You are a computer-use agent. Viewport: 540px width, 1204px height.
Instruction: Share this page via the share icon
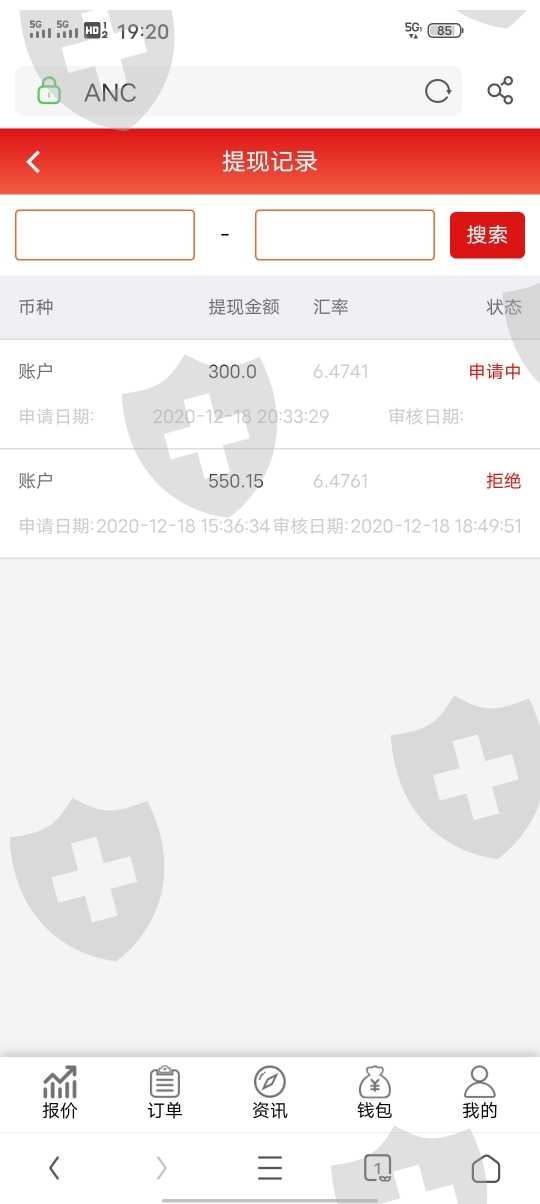[500, 91]
